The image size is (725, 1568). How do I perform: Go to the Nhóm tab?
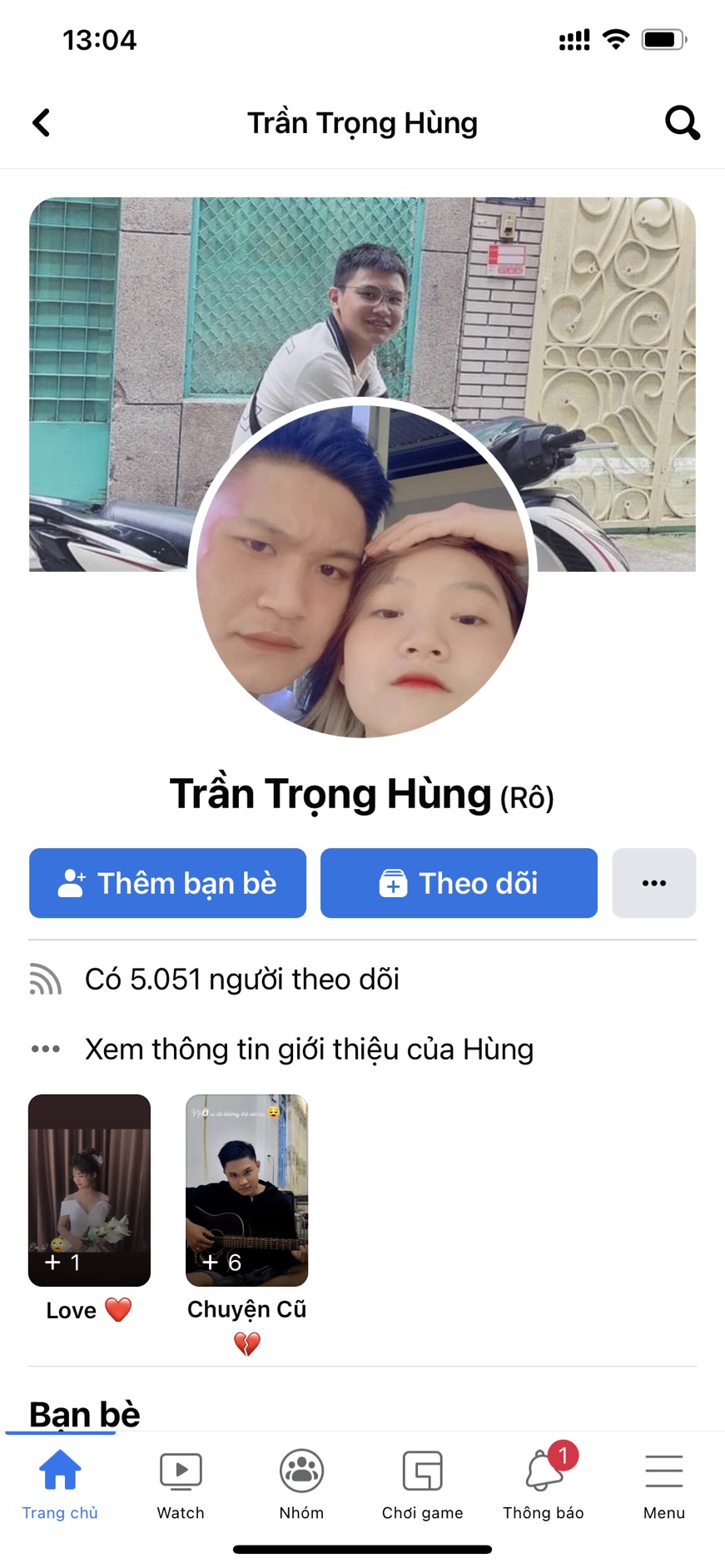[301, 1485]
